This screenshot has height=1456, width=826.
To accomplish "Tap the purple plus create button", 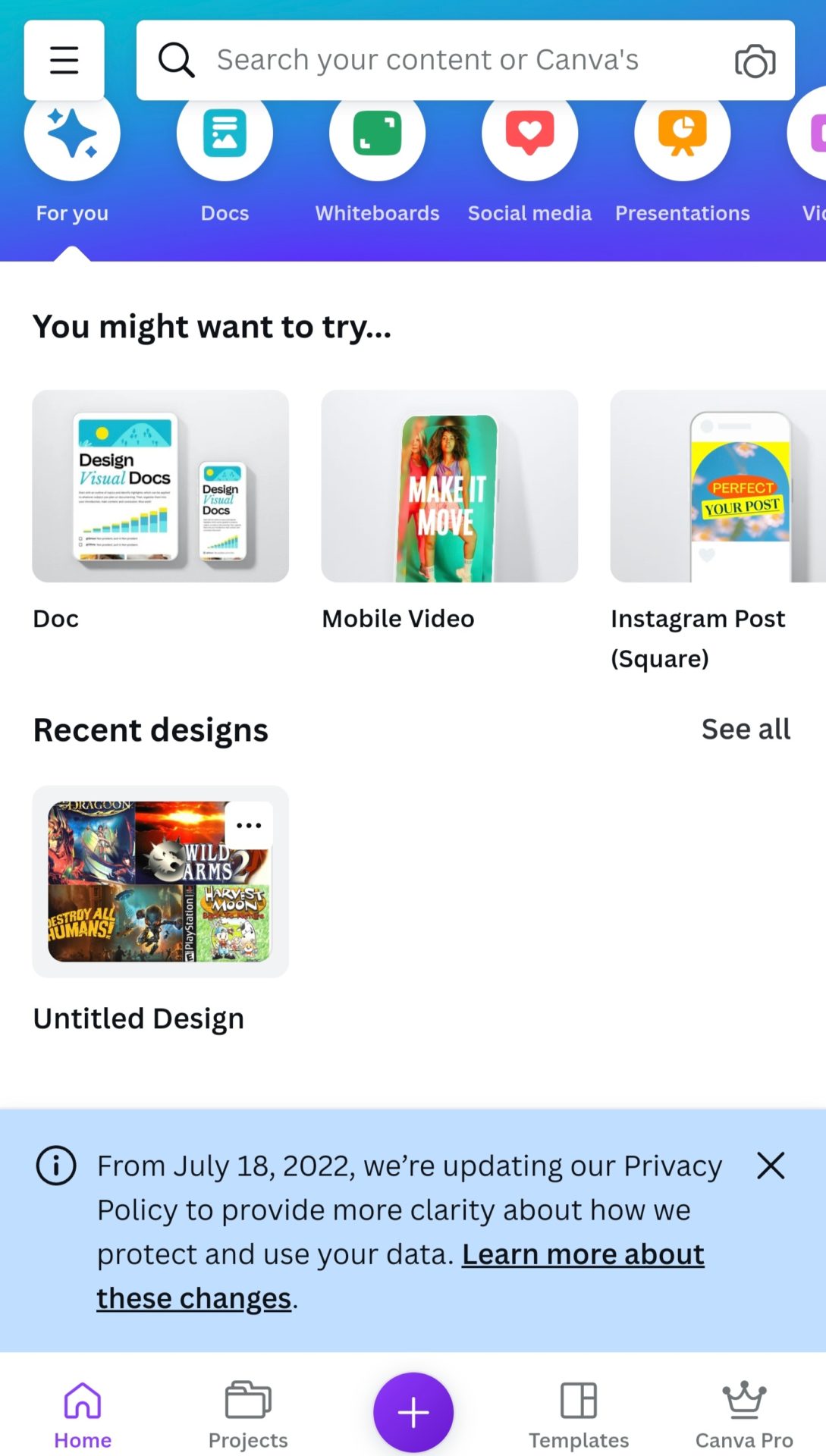I will pyautogui.click(x=413, y=1413).
